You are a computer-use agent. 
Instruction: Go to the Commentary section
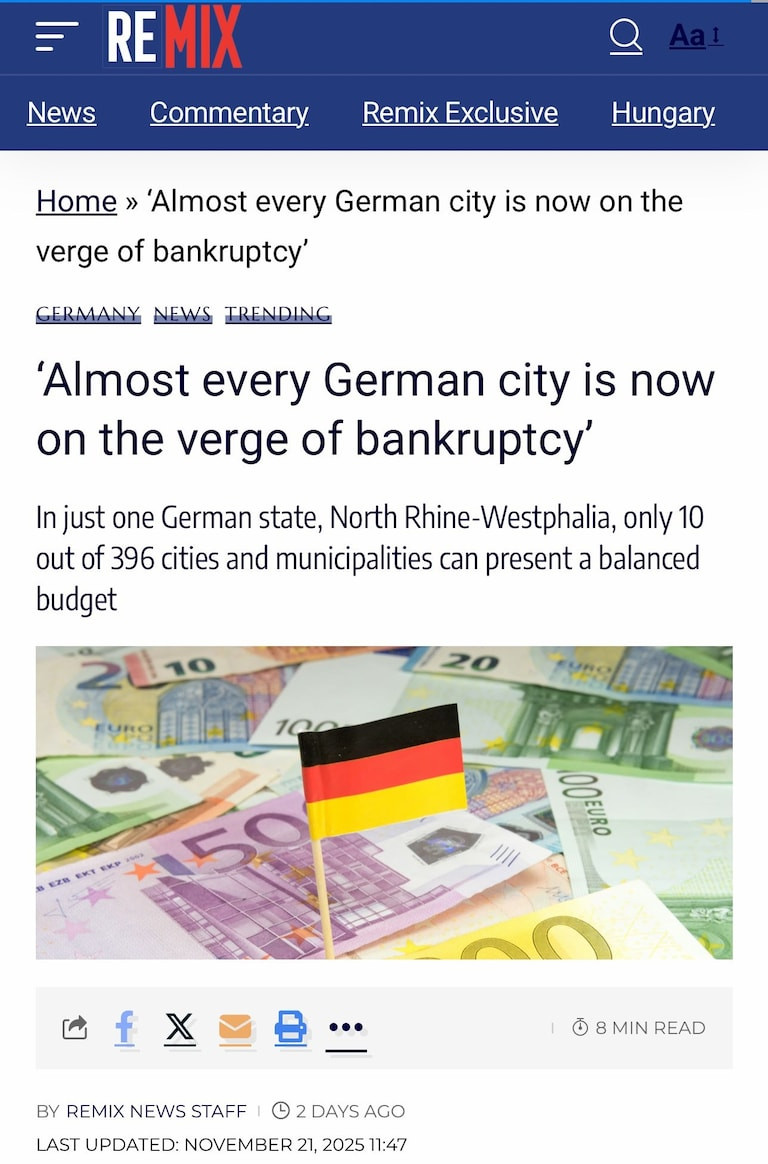[229, 113]
